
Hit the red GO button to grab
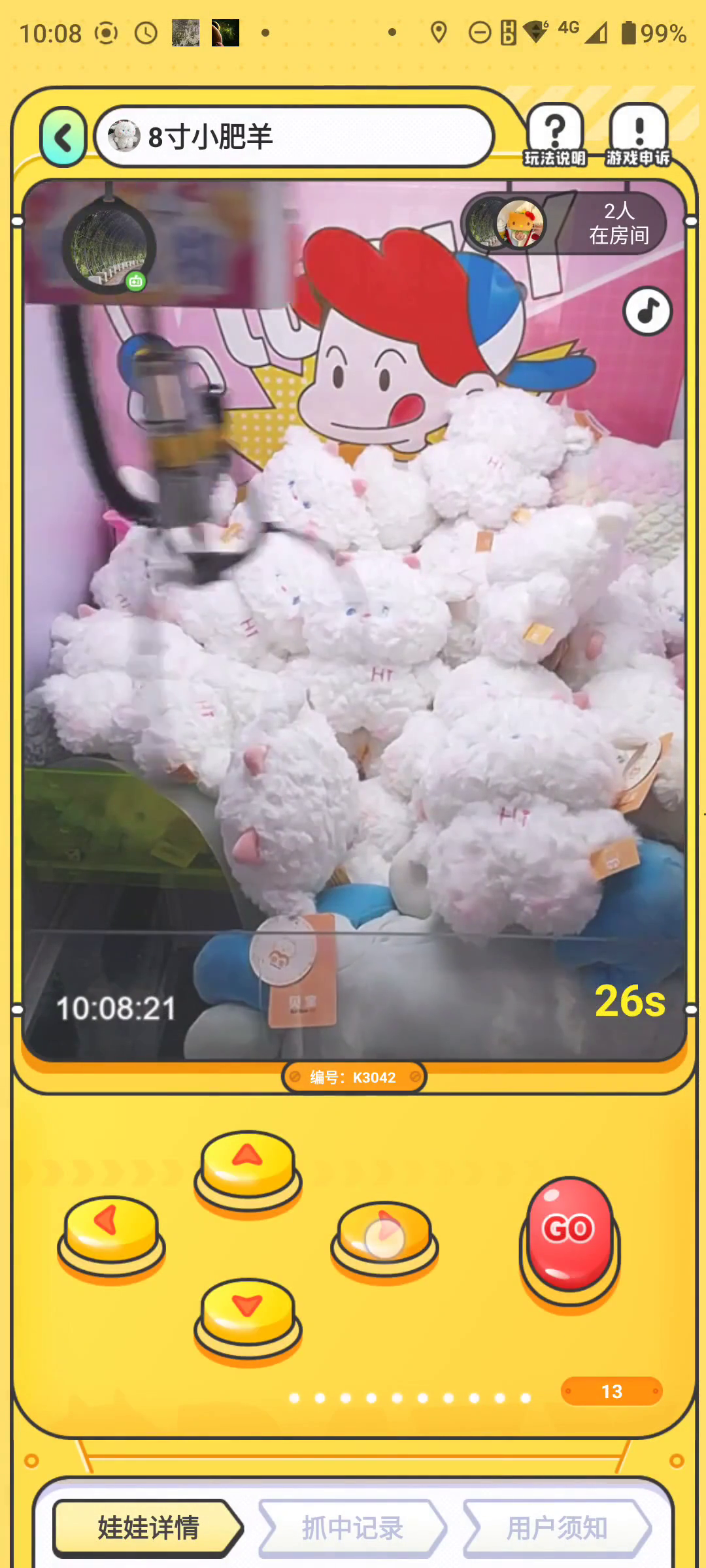569,1233
